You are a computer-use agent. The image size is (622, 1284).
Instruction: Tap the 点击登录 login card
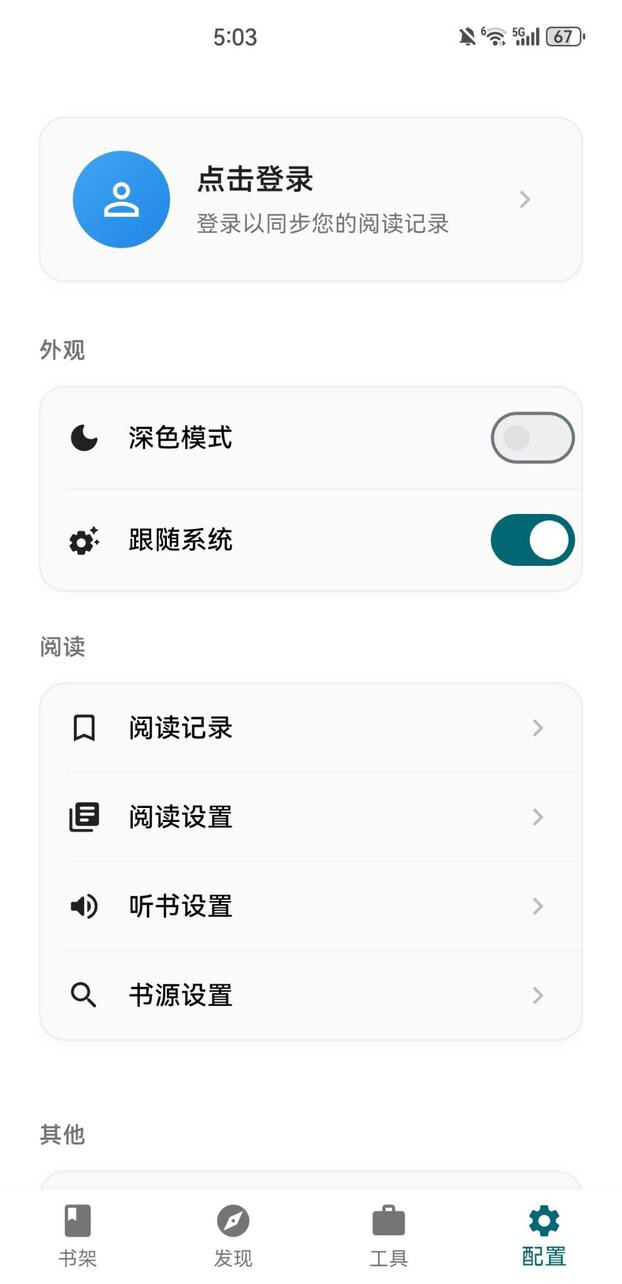(310, 199)
